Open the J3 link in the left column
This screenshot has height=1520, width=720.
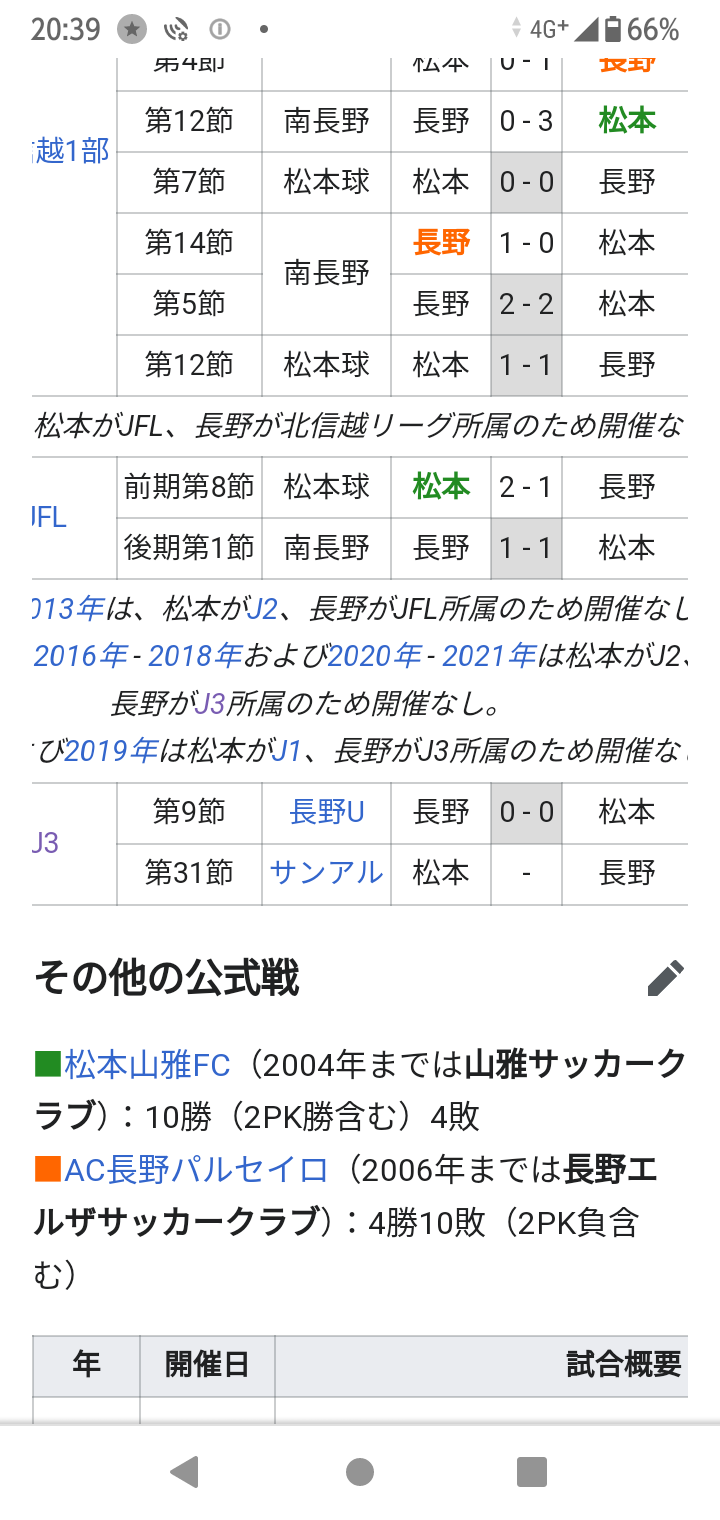pos(46,843)
